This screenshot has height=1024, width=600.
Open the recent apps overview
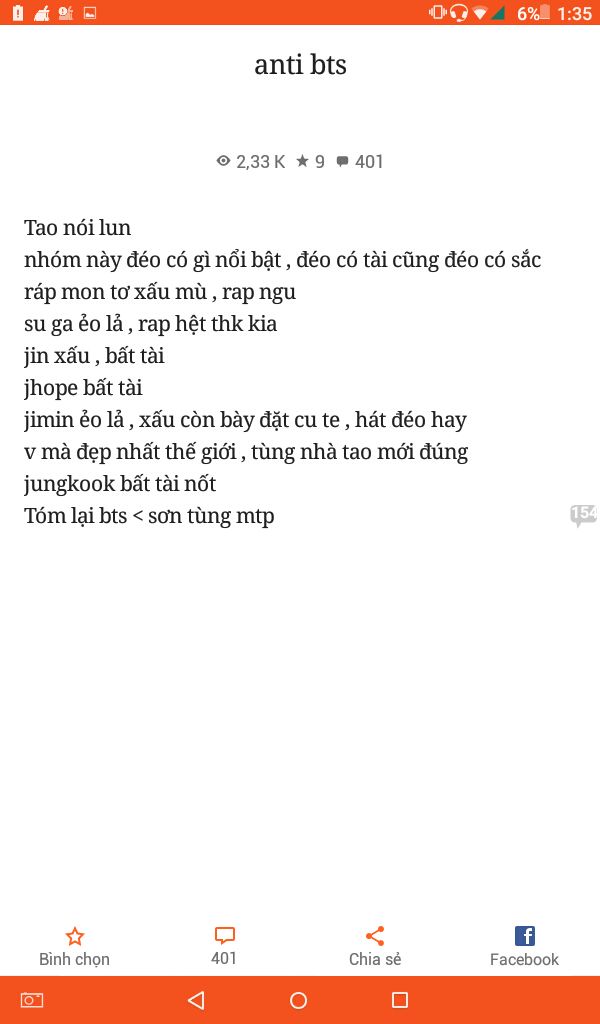click(400, 1000)
